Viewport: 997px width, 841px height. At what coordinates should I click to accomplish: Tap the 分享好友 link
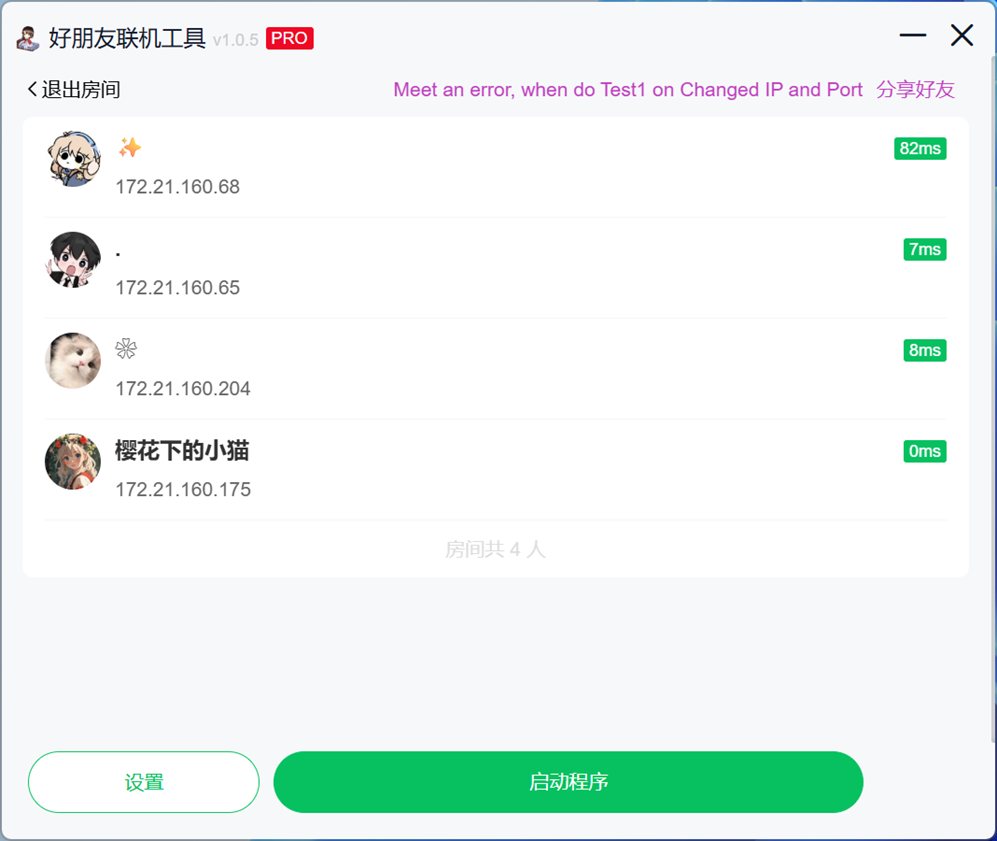tap(915, 90)
